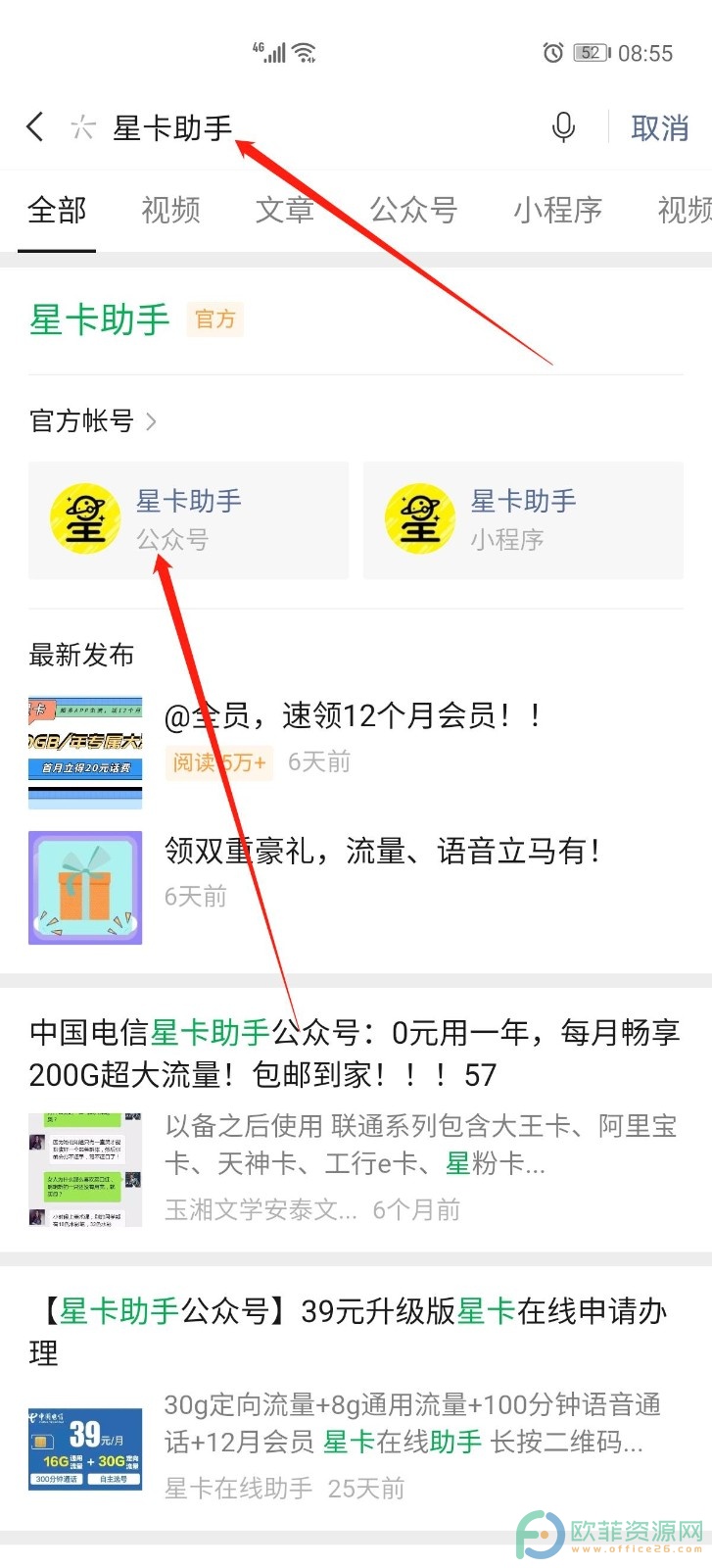Image resolution: width=712 pixels, height=1568 pixels.
Task: Switch to the first 视频 tab
Action: (170, 210)
